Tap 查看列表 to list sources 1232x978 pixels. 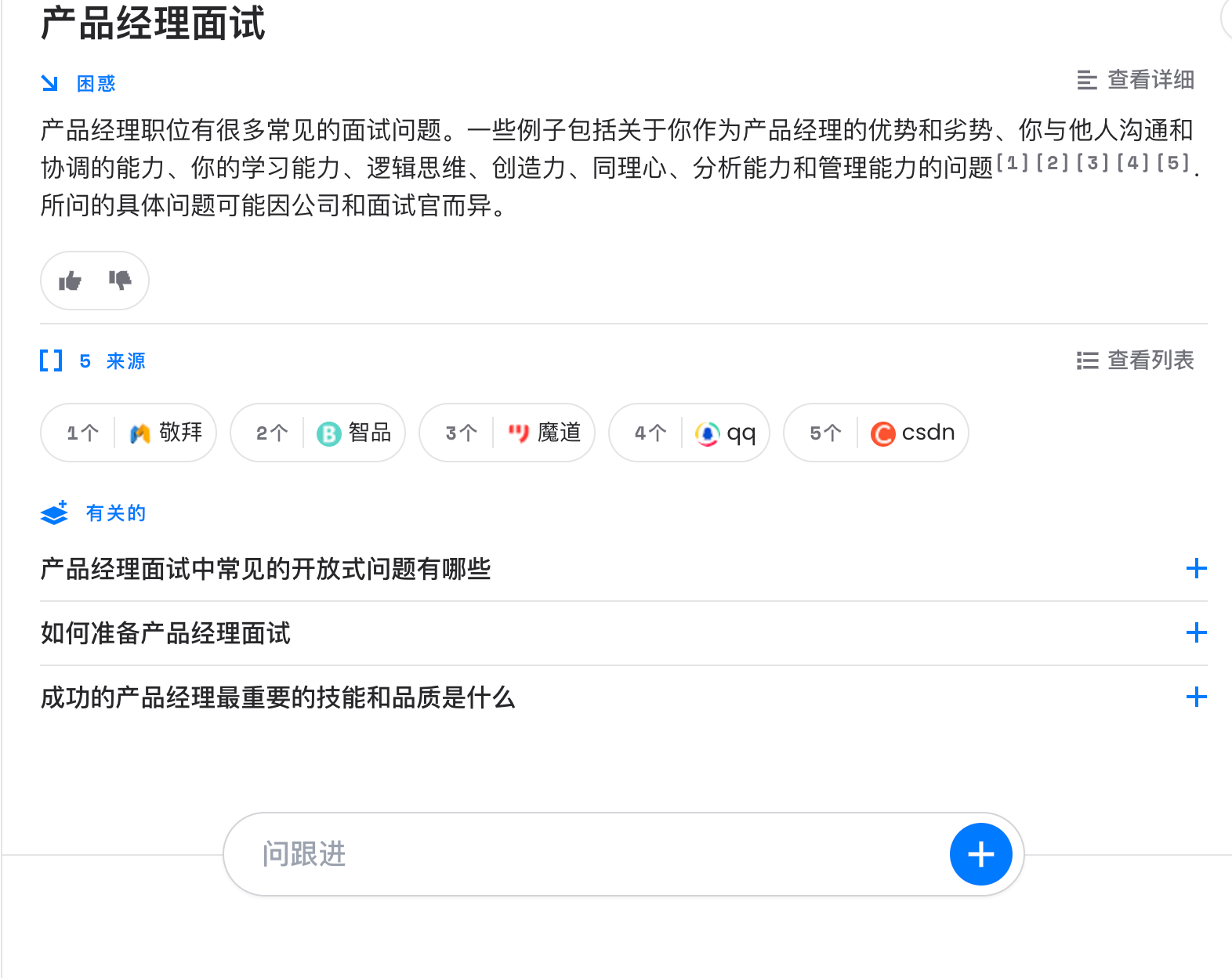[x=1136, y=360]
